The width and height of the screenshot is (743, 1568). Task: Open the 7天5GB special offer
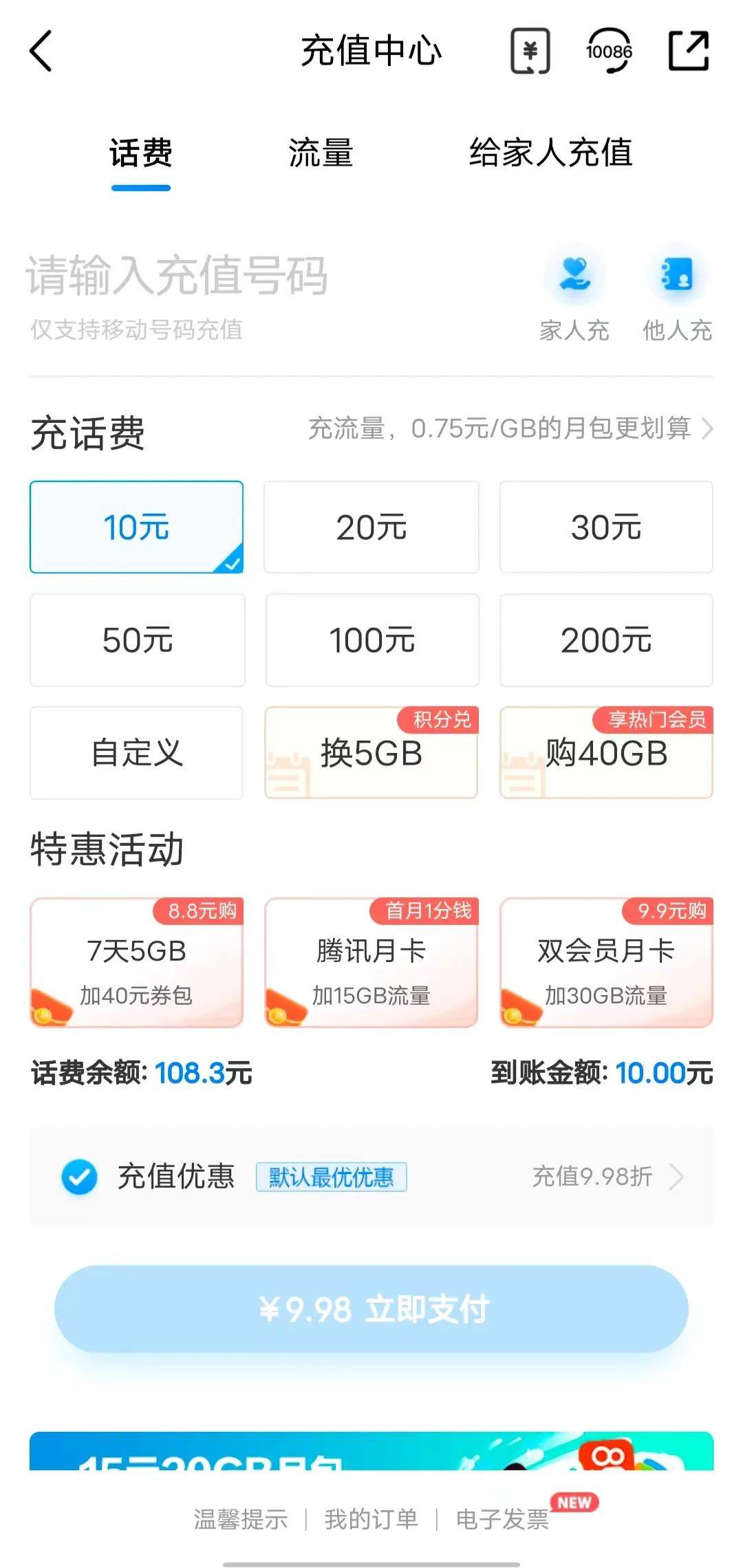coord(137,962)
